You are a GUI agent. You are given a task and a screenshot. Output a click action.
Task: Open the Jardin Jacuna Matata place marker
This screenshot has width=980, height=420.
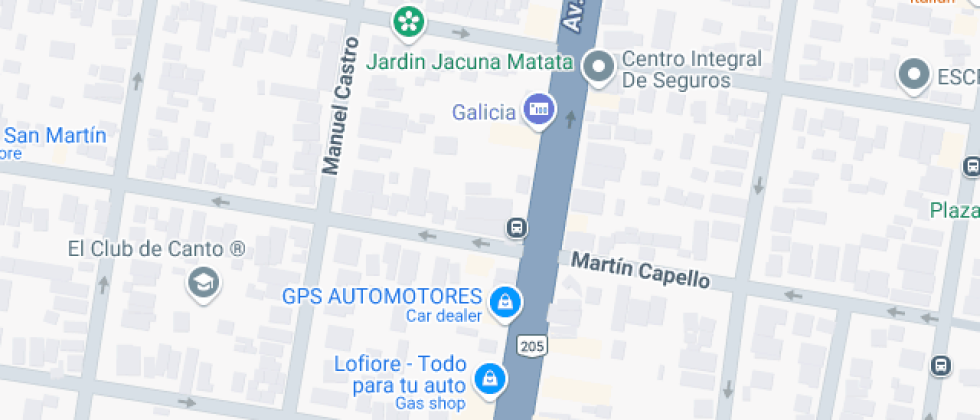[x=408, y=23]
